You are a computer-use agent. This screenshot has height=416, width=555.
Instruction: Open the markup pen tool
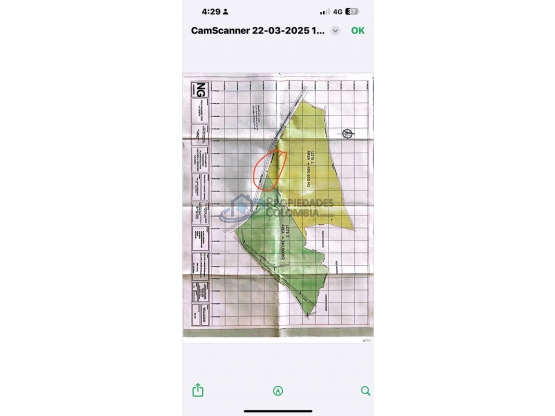[x=278, y=391]
